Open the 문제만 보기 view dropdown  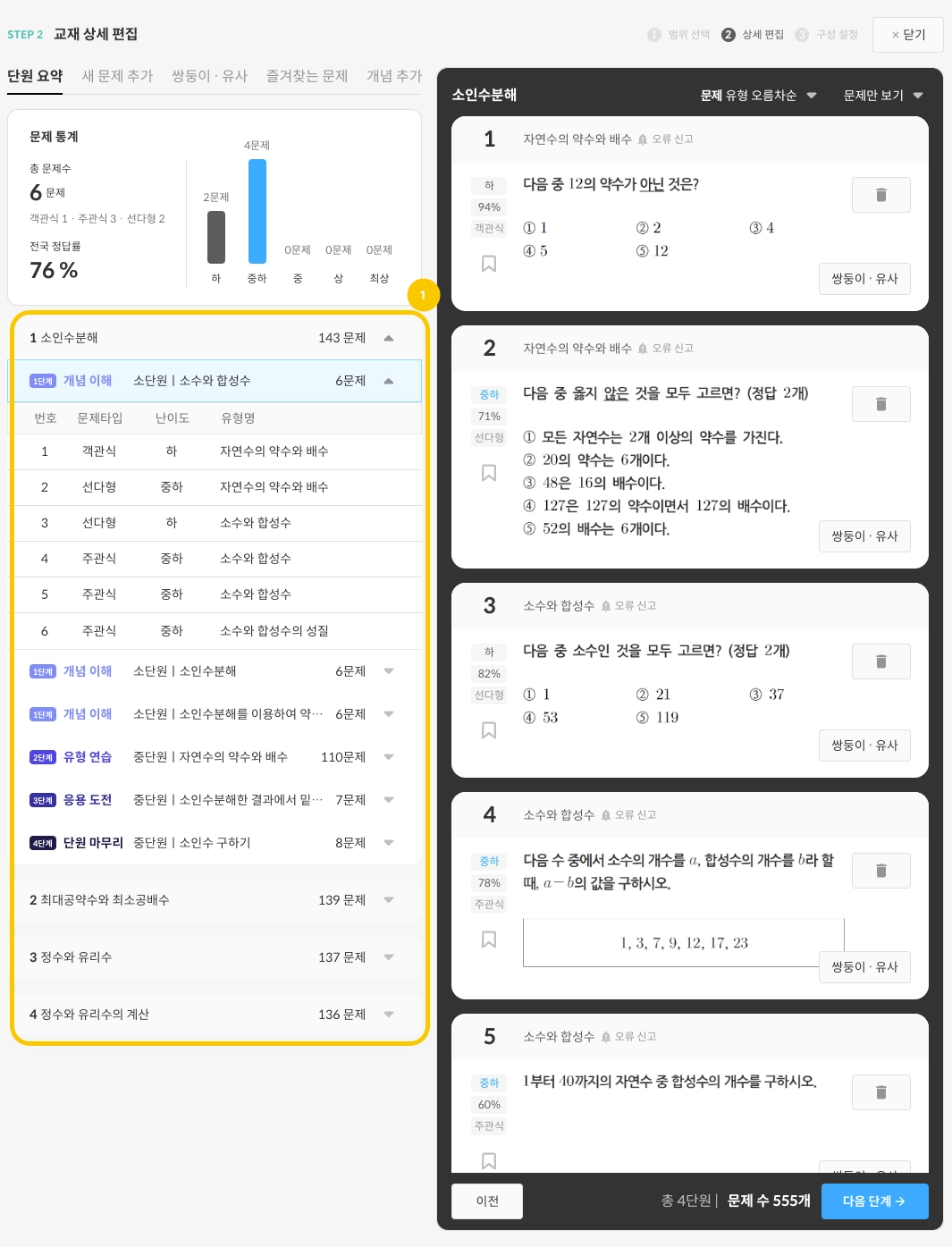click(x=882, y=95)
